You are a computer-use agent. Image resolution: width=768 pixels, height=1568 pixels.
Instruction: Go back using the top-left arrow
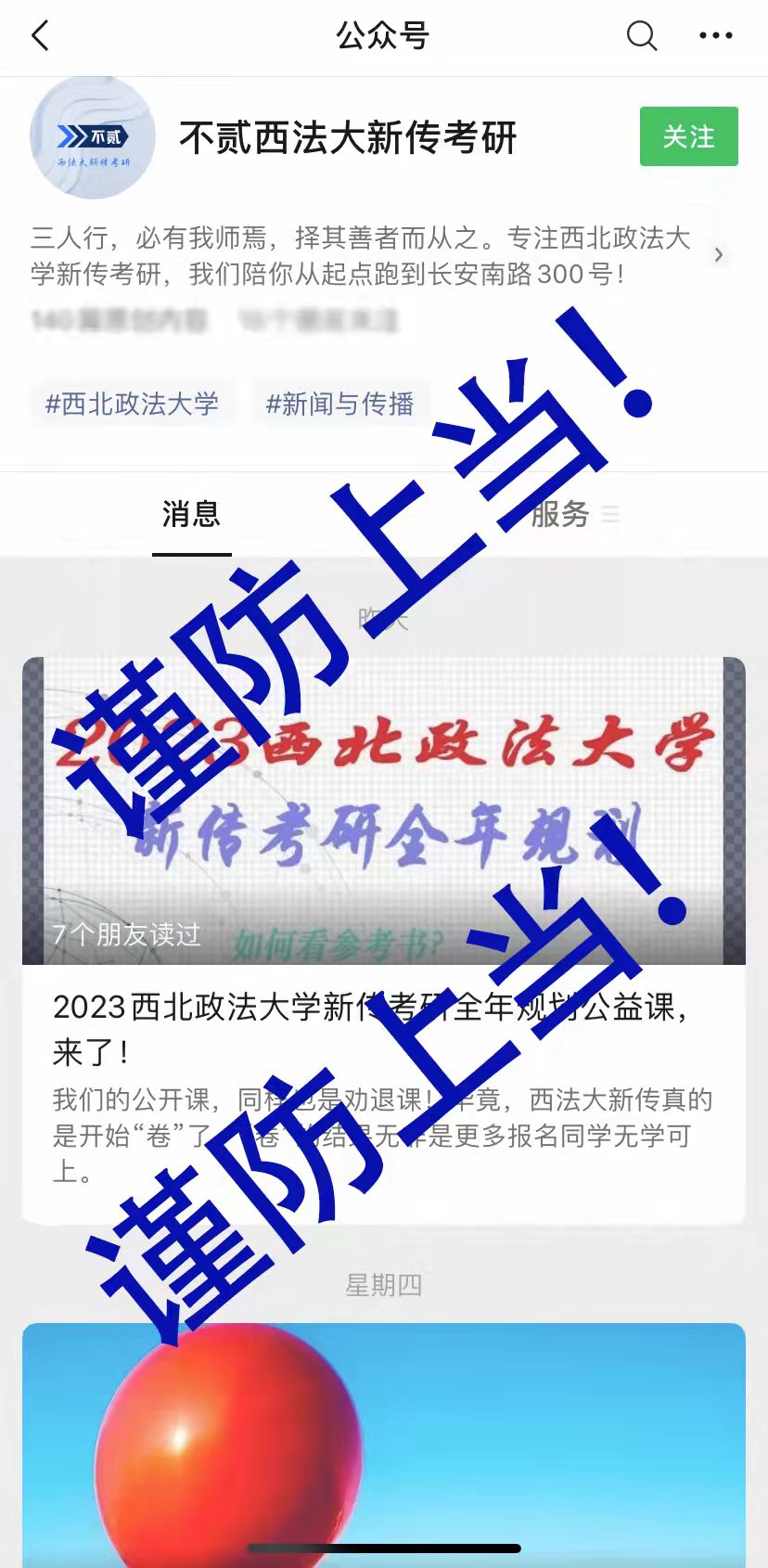(40, 36)
